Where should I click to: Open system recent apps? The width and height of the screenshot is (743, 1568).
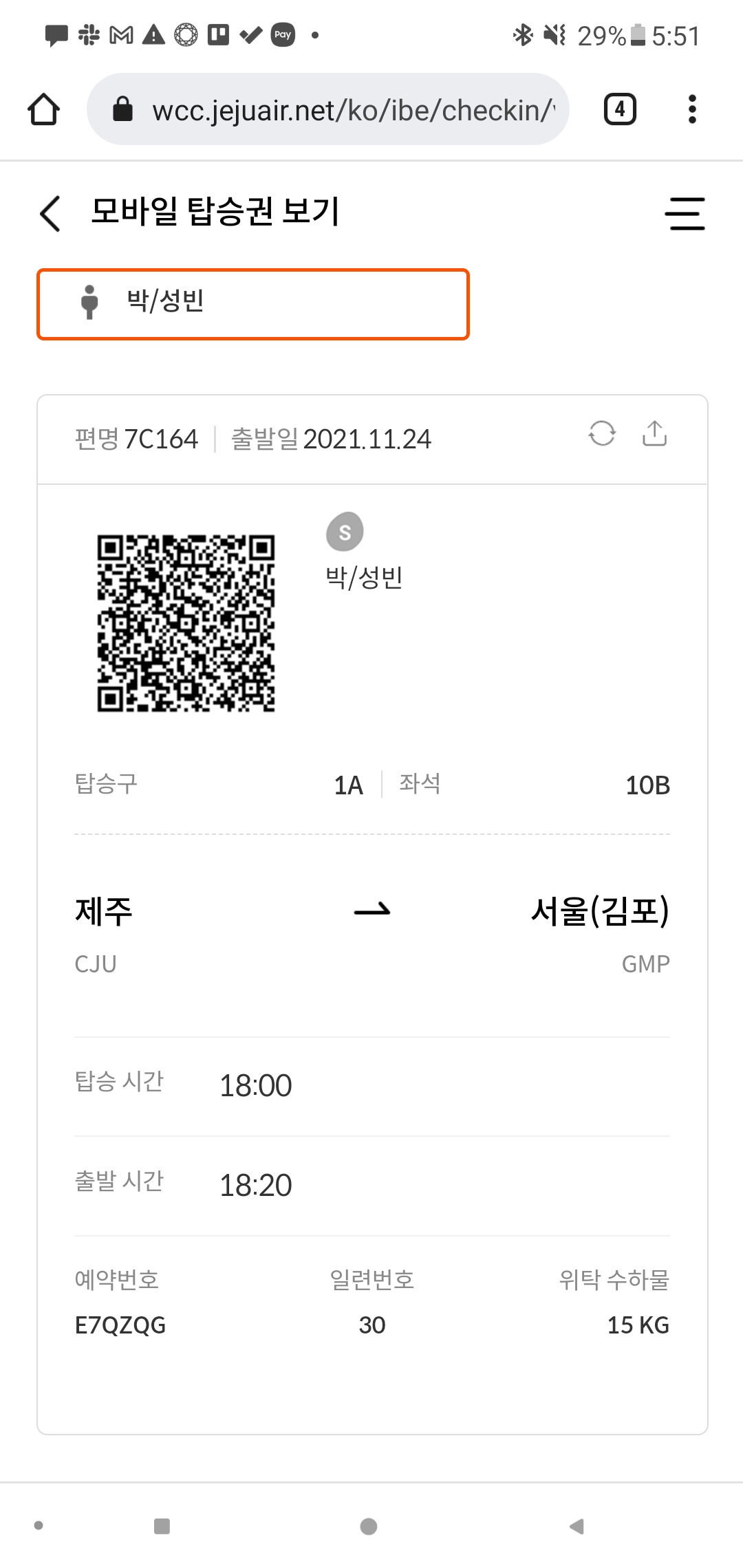pyautogui.click(x=162, y=1526)
